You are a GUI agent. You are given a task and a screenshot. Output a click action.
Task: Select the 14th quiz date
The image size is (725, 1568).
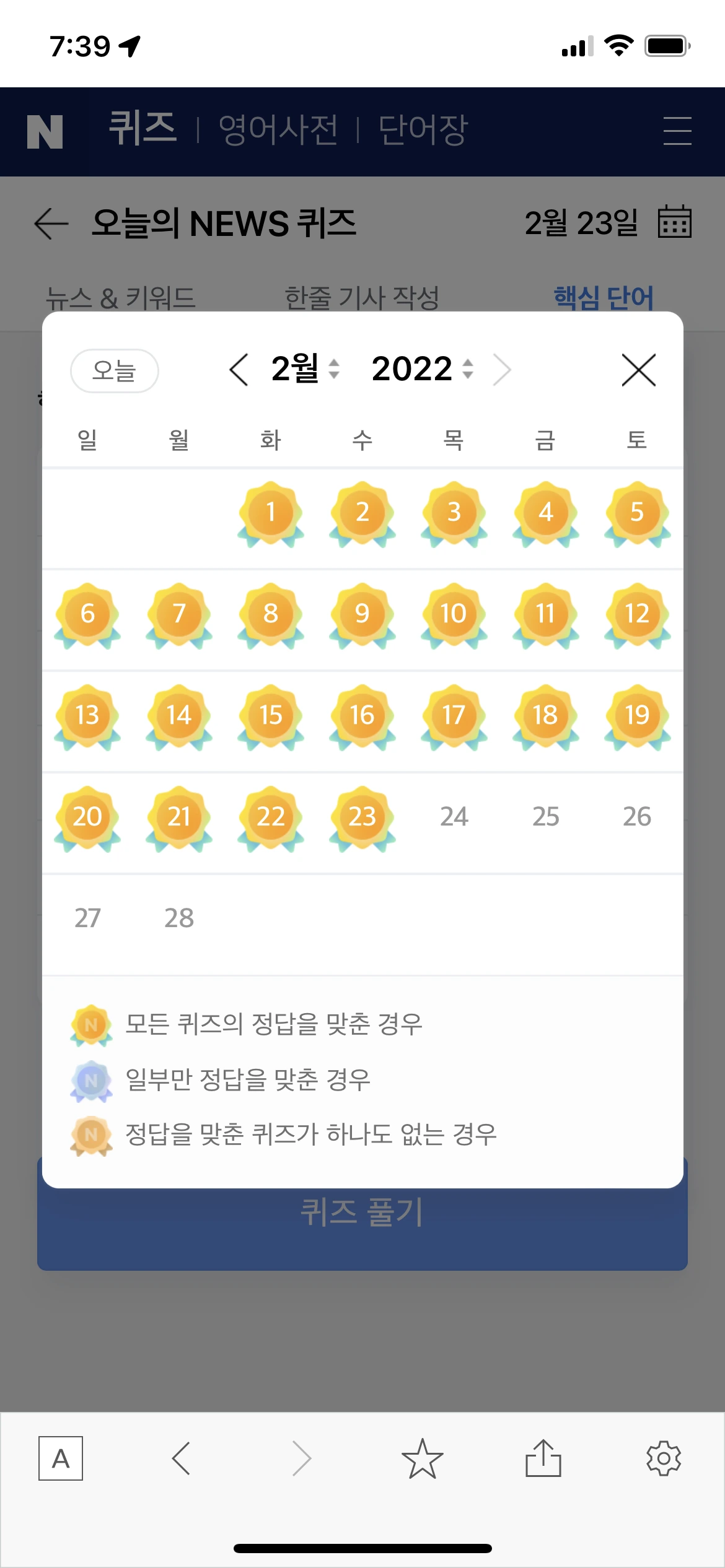[179, 716]
